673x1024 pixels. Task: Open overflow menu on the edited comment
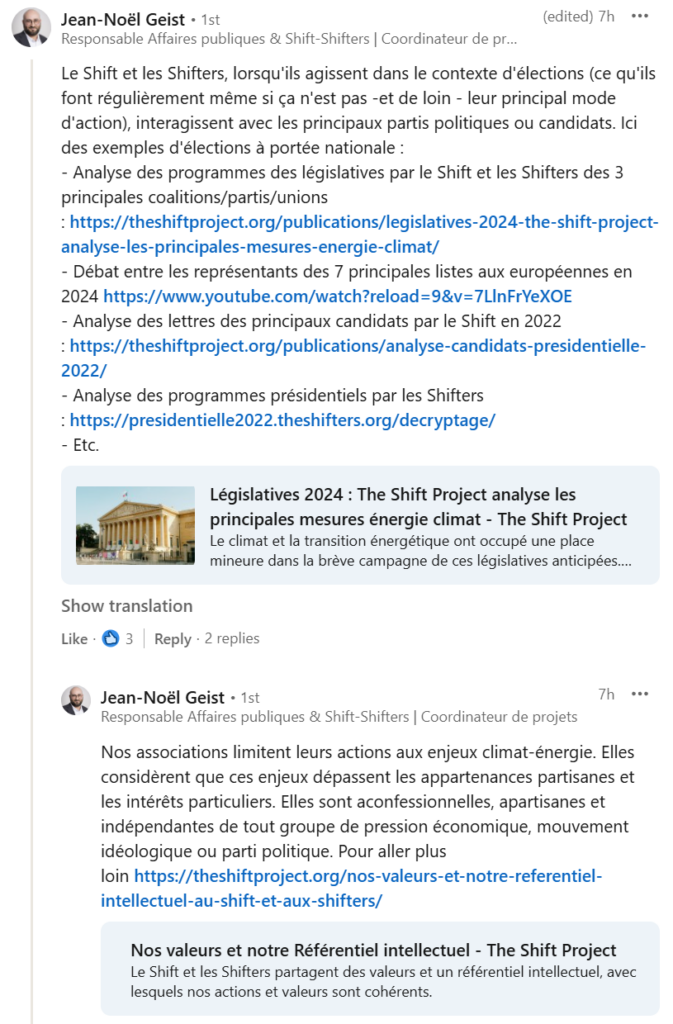[640, 17]
